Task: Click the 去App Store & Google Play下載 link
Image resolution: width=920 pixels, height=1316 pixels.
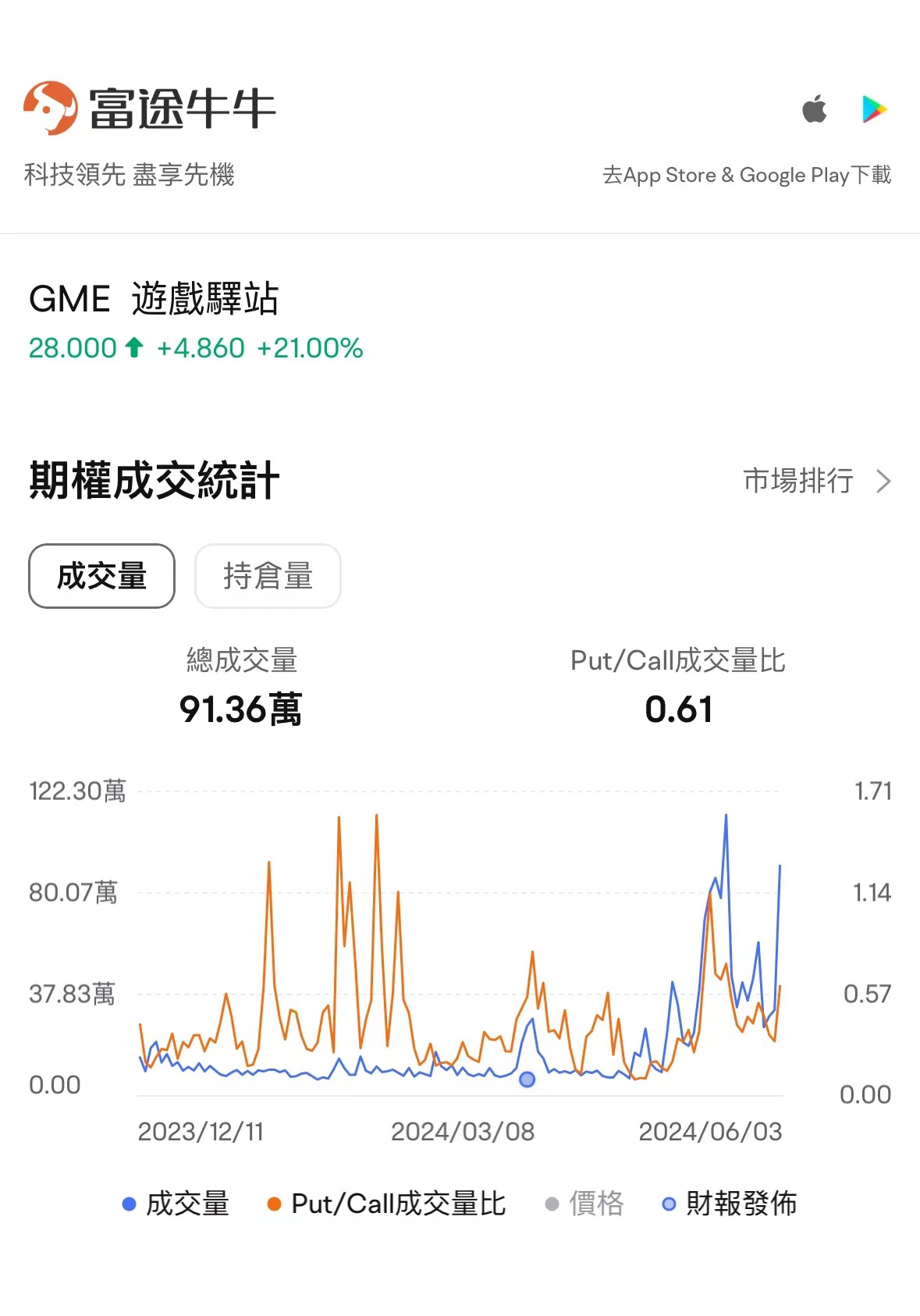Action: [748, 175]
